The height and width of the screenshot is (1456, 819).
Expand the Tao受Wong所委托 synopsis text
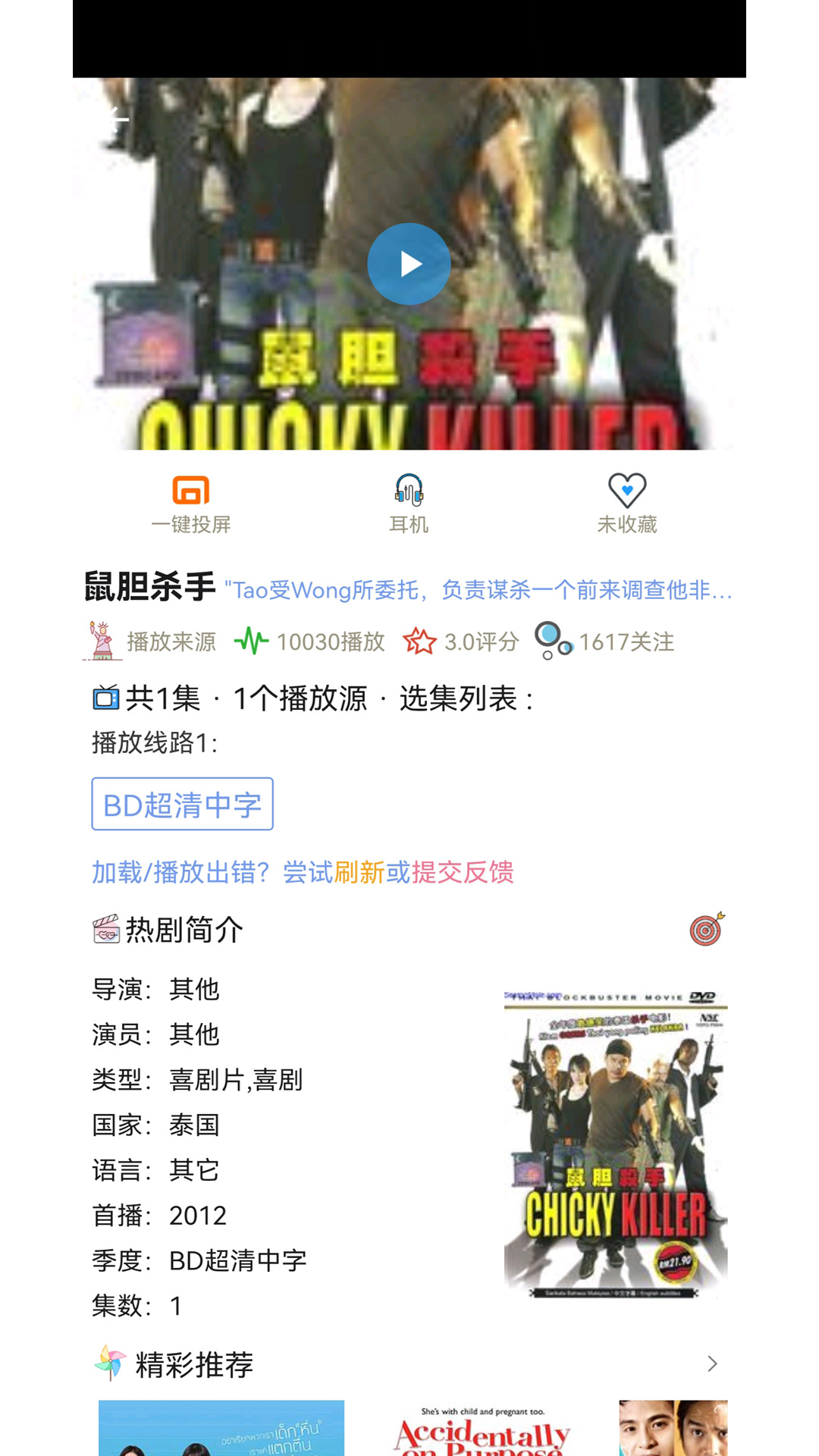pyautogui.click(x=478, y=590)
